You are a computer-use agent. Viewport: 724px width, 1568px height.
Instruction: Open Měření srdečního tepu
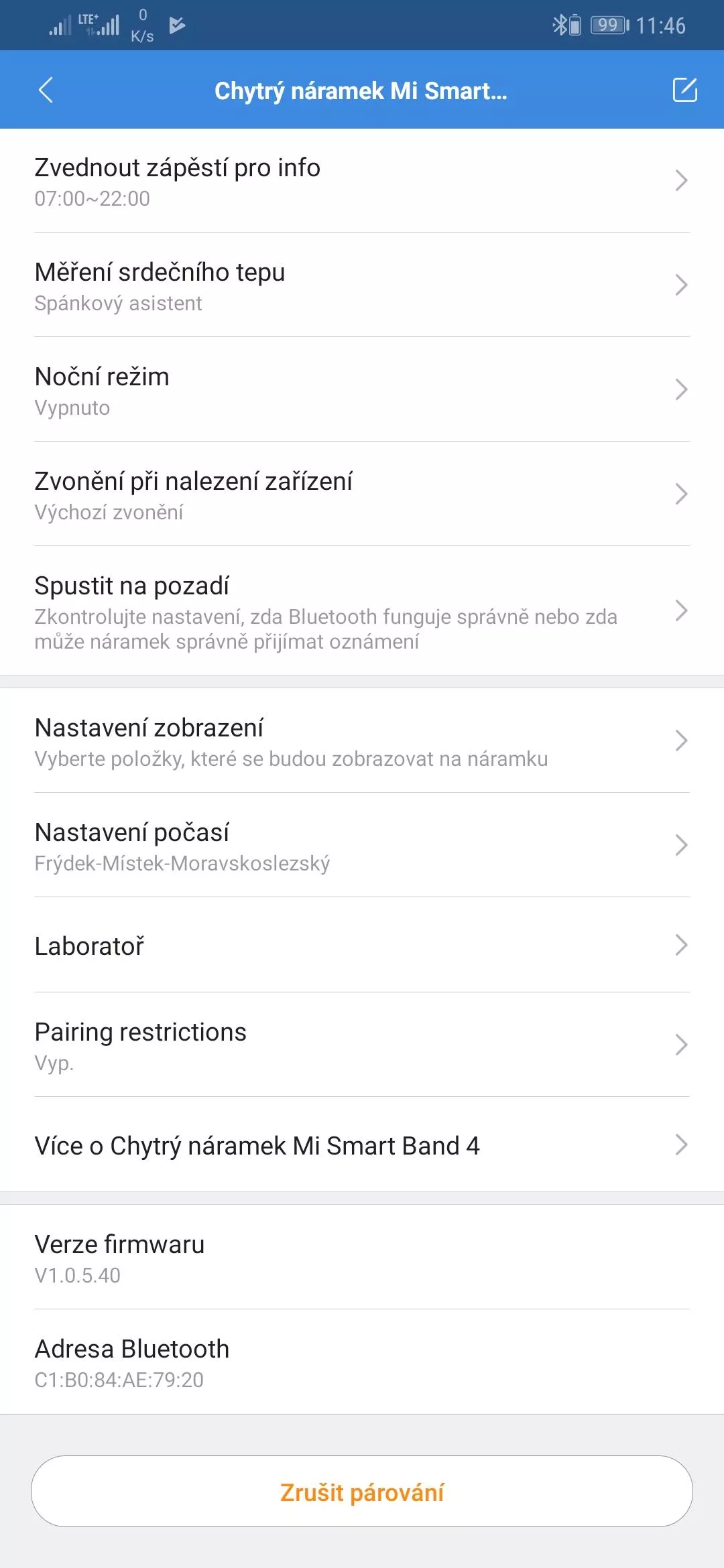tap(362, 285)
